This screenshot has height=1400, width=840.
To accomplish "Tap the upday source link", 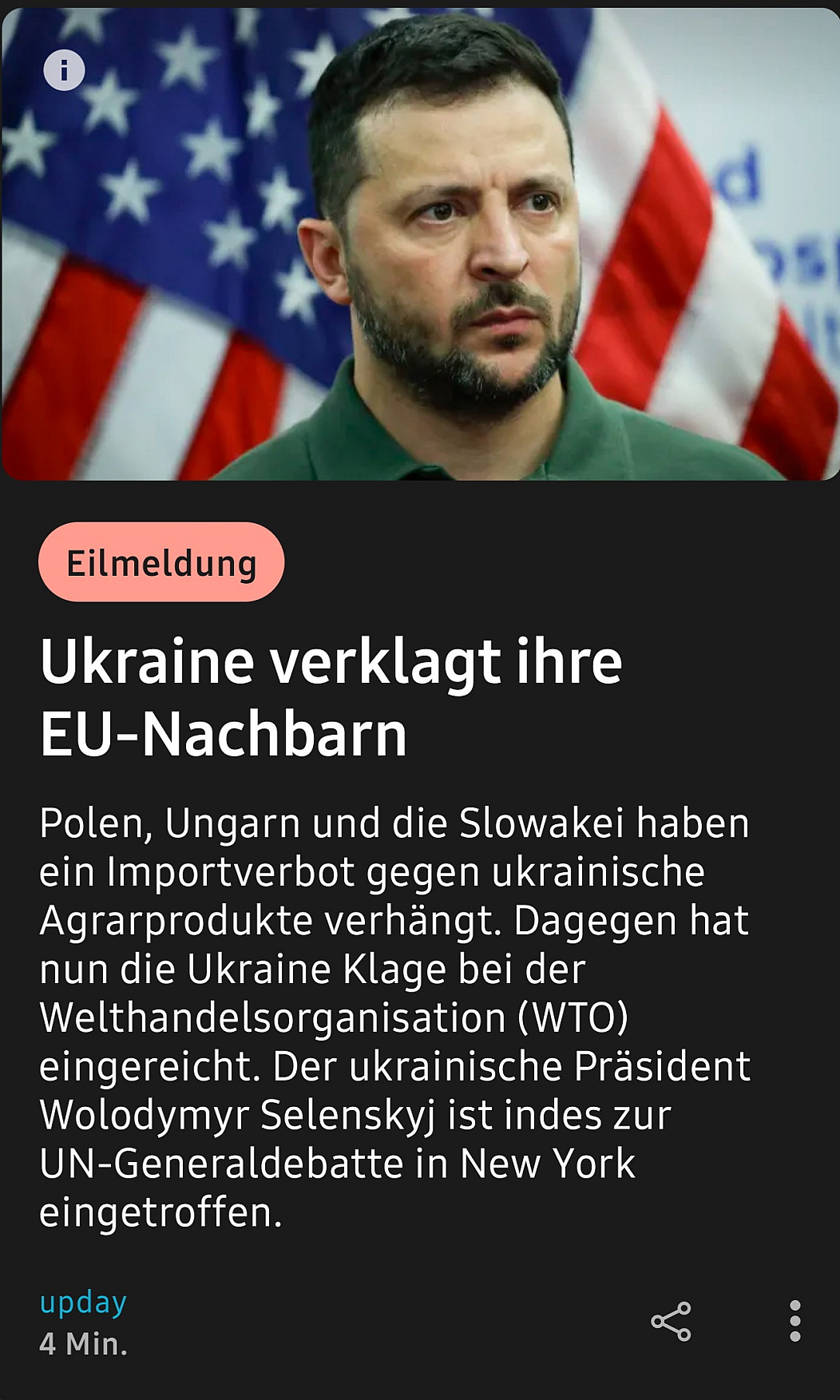I will click(x=83, y=1302).
